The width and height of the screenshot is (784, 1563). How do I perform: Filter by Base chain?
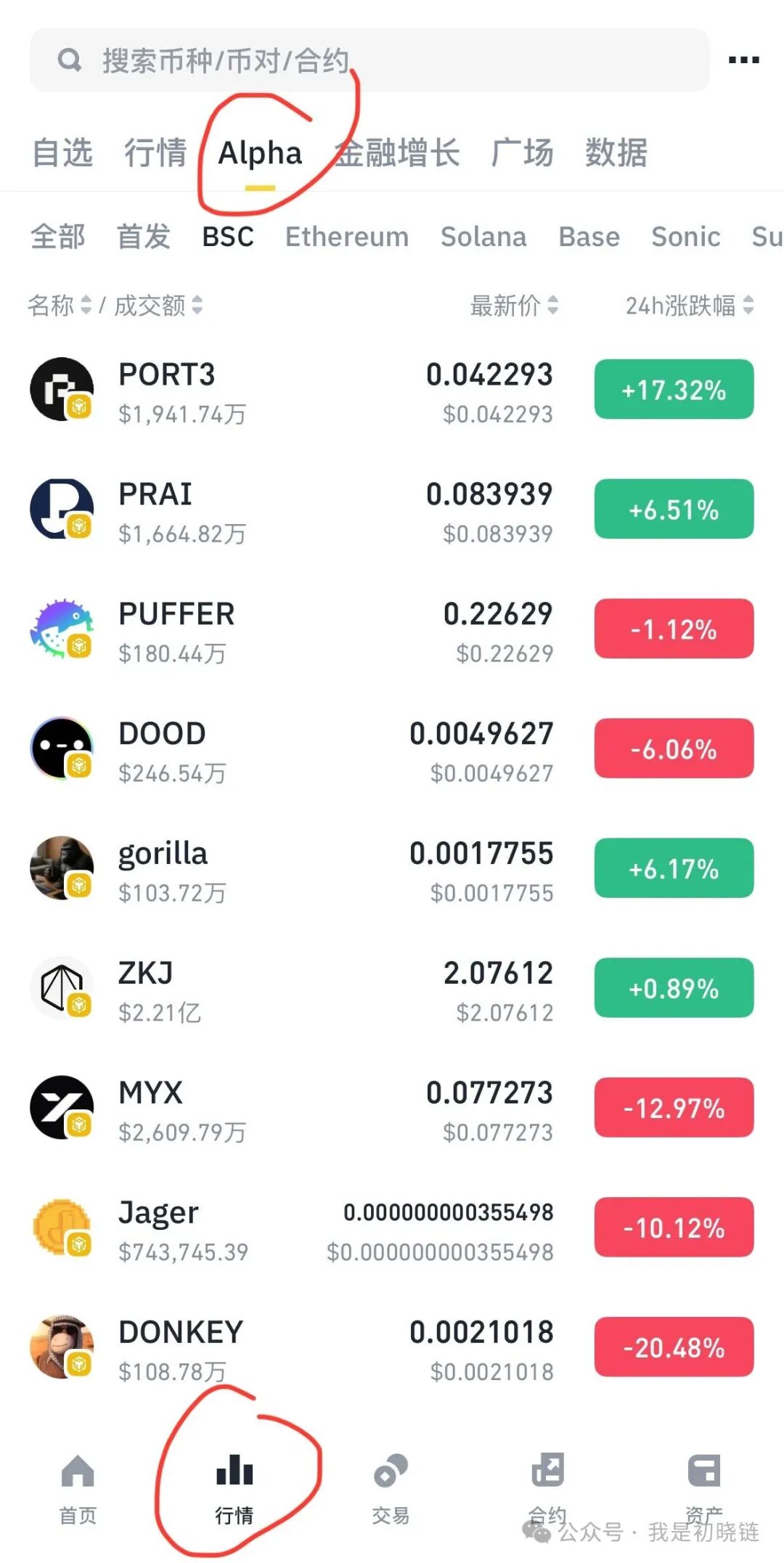[589, 237]
